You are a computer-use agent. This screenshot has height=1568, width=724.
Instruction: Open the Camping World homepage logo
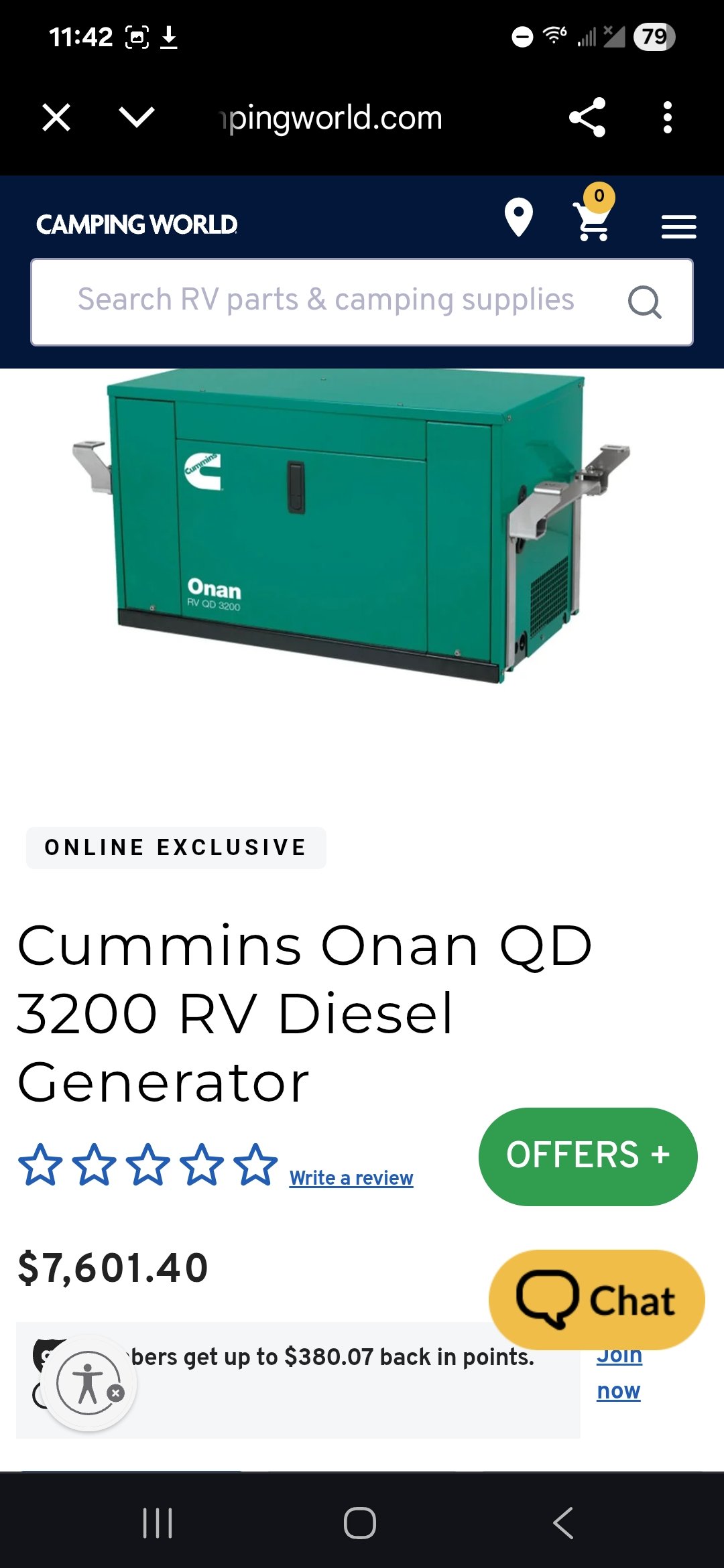pos(137,224)
